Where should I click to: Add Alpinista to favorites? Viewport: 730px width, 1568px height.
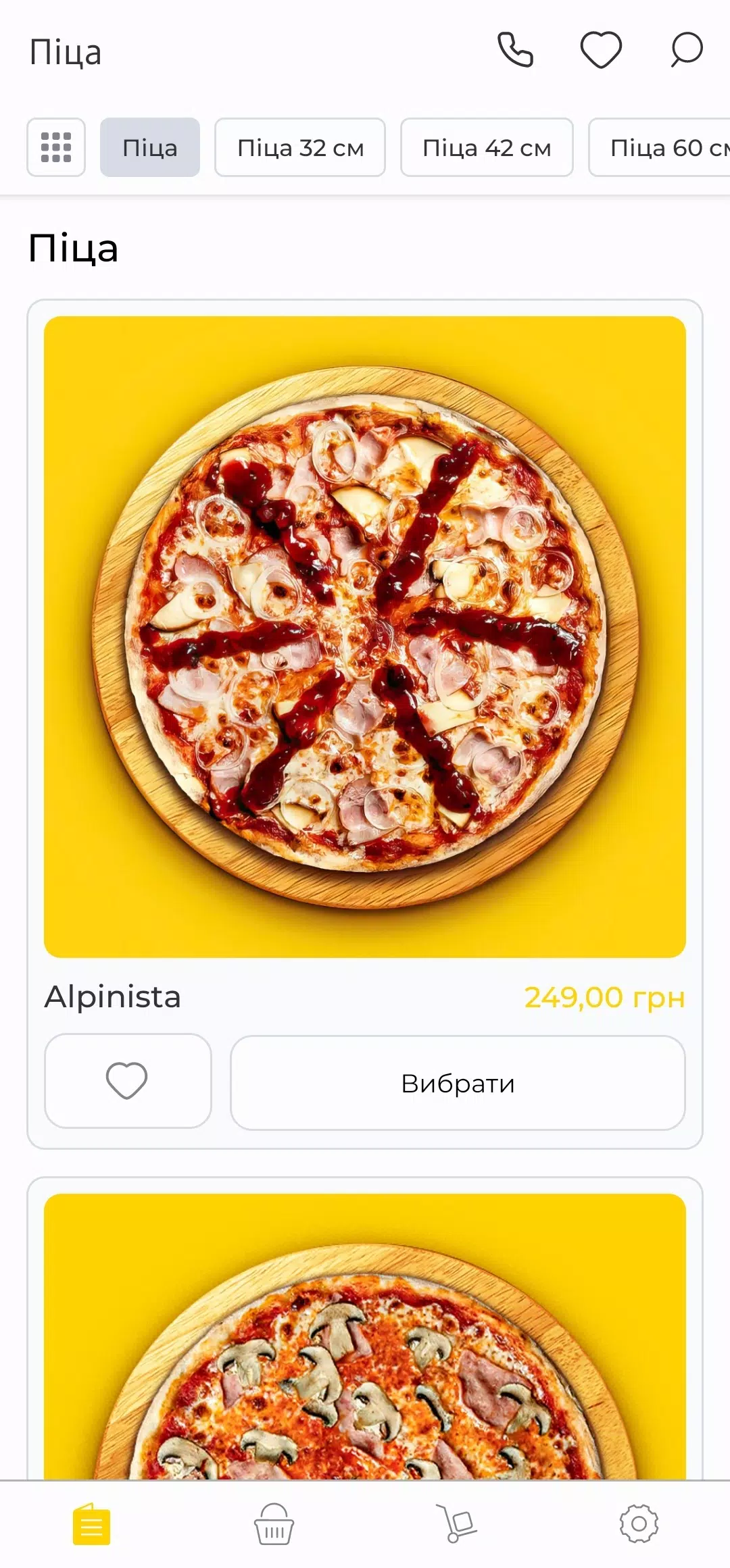pos(128,1081)
